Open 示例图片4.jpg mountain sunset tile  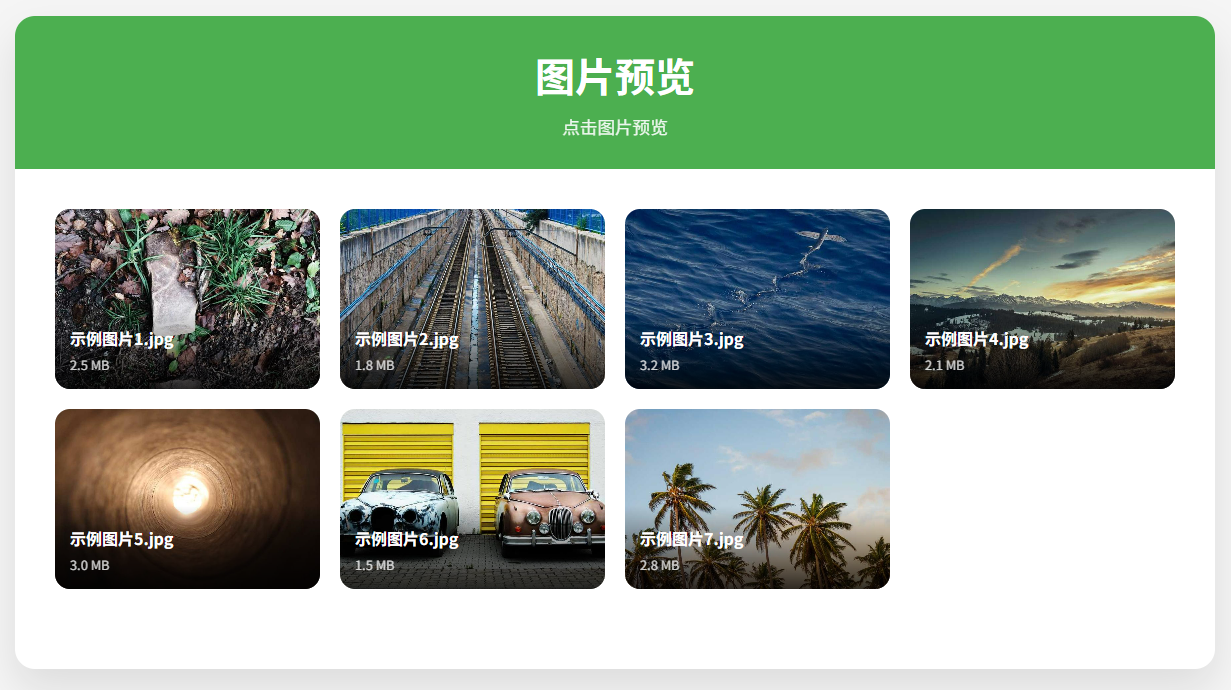[1042, 299]
